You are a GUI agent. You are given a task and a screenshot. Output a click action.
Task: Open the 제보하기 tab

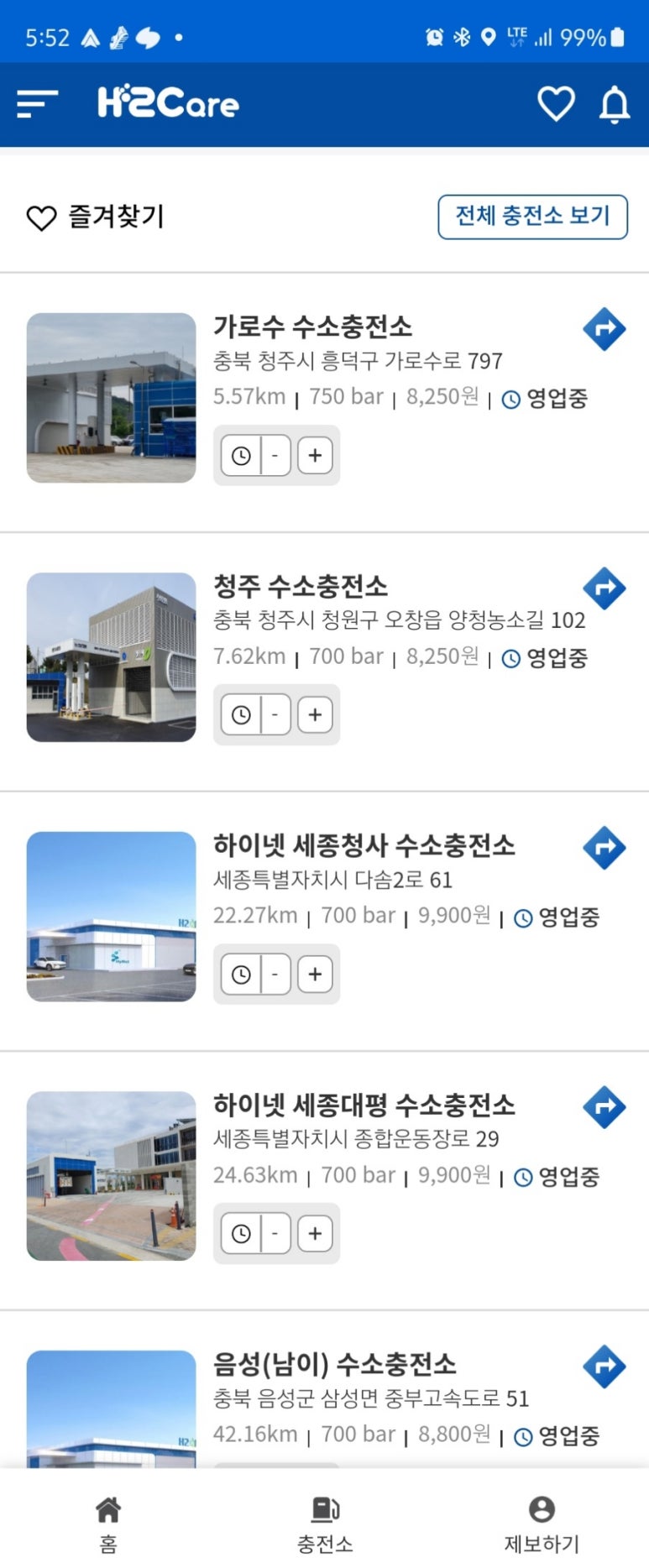click(542, 1519)
